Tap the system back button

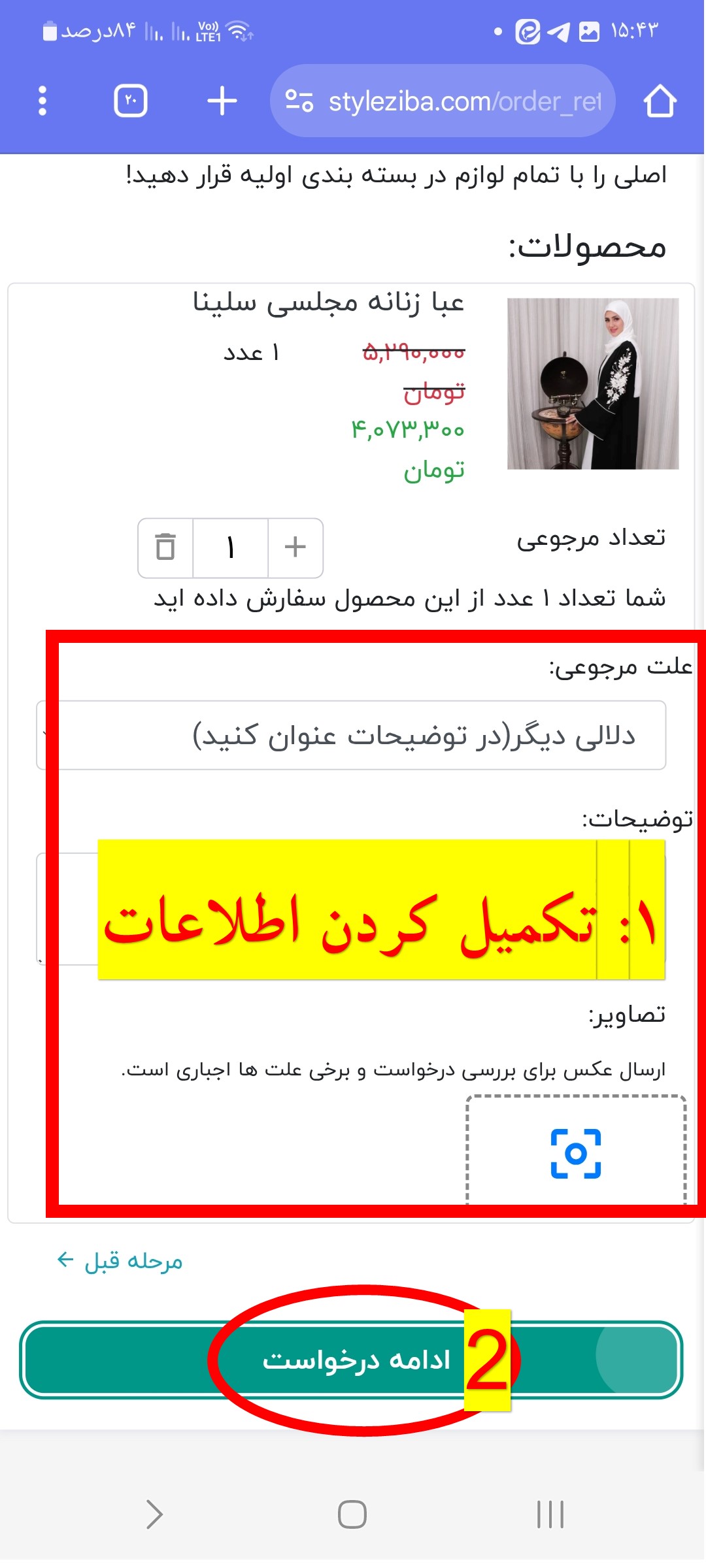pyautogui.click(x=154, y=1514)
